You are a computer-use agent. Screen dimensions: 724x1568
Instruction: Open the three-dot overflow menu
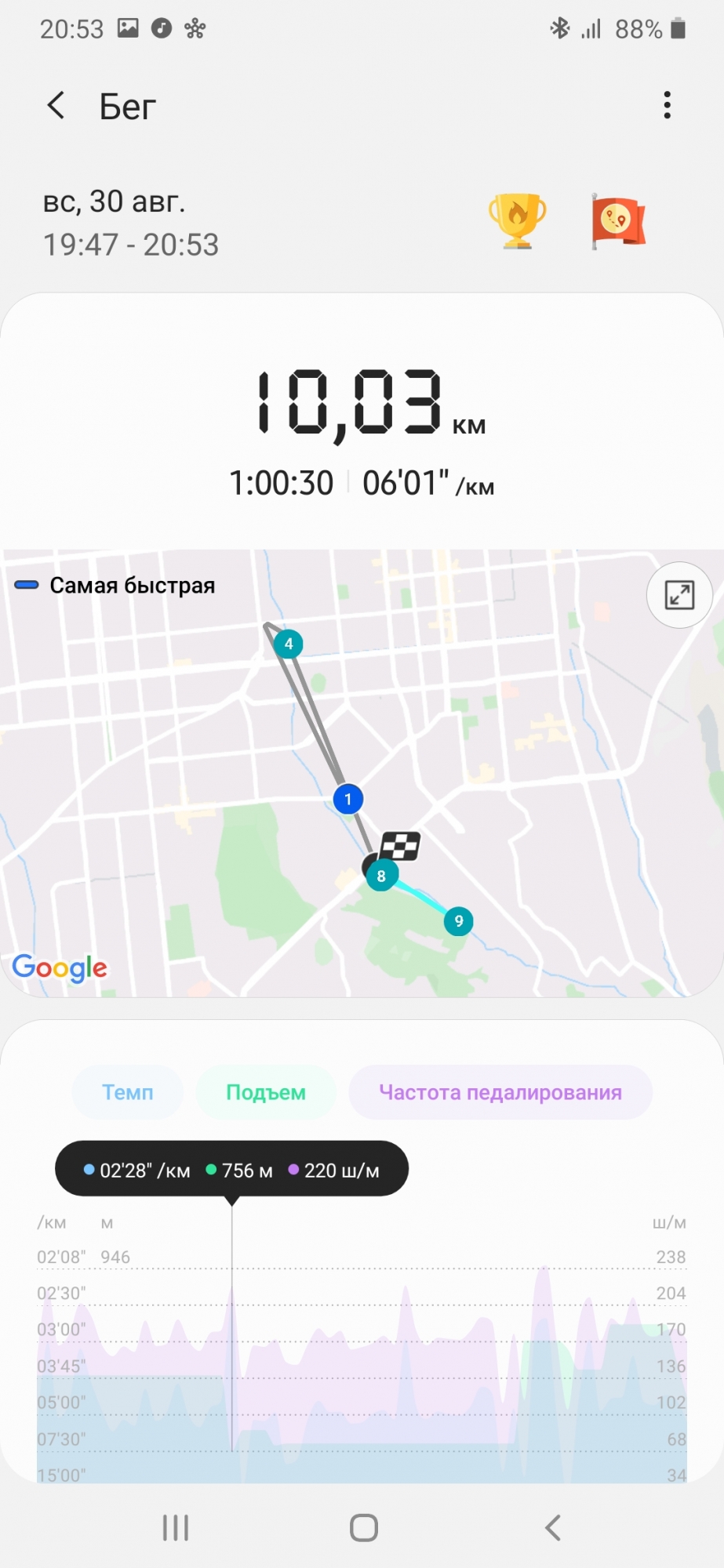click(667, 105)
